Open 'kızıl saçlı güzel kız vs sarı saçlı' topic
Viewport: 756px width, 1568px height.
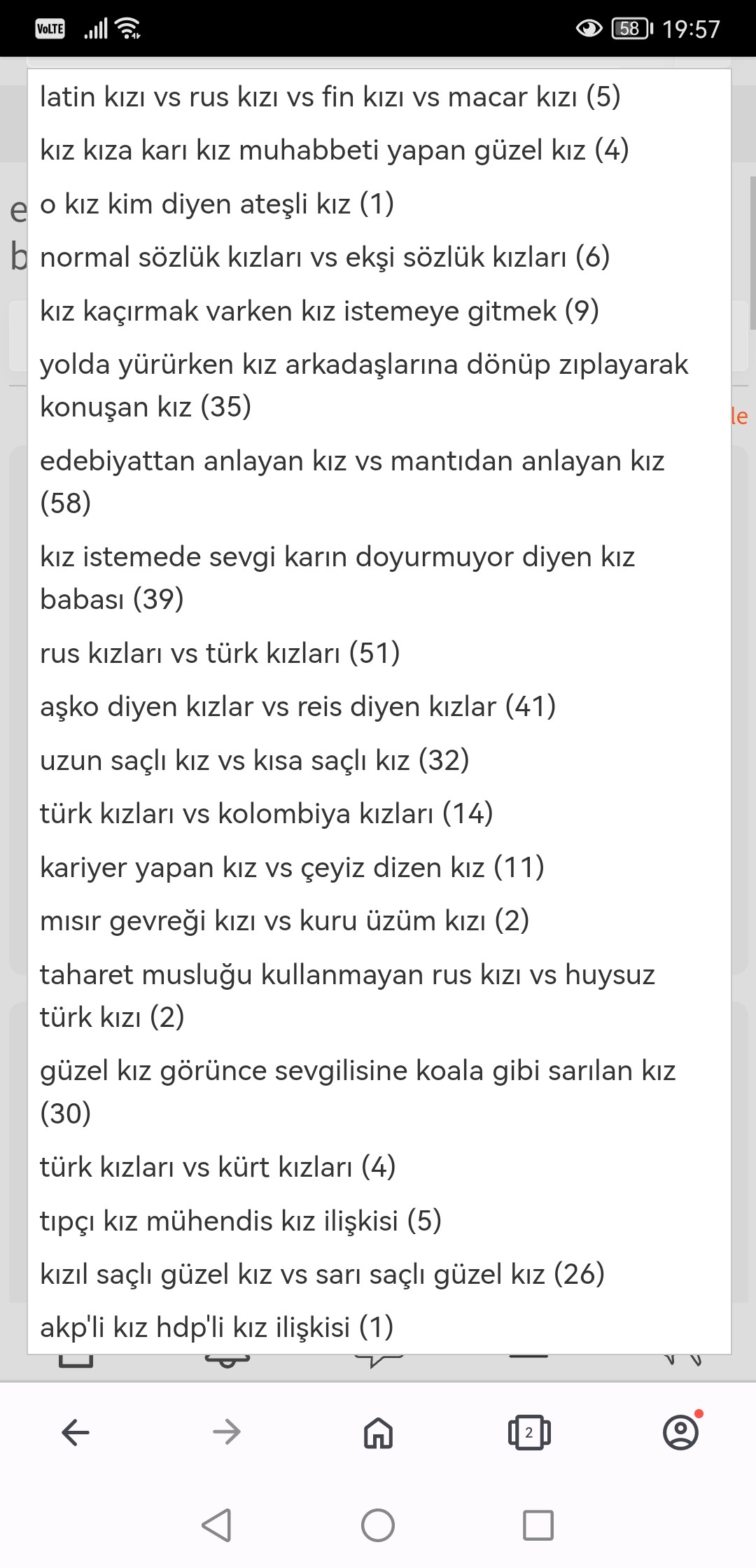tap(379, 1274)
